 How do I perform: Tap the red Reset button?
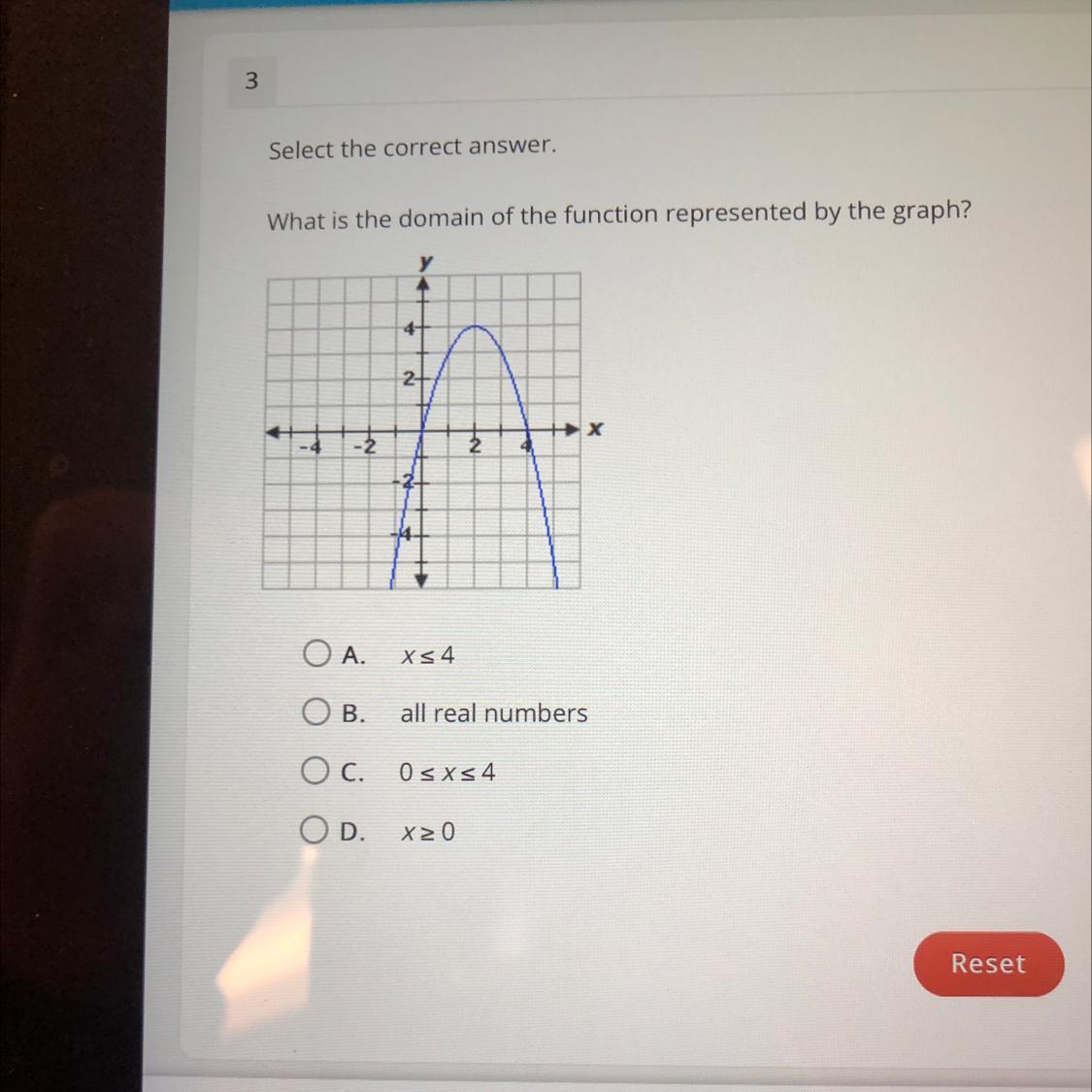click(x=988, y=963)
